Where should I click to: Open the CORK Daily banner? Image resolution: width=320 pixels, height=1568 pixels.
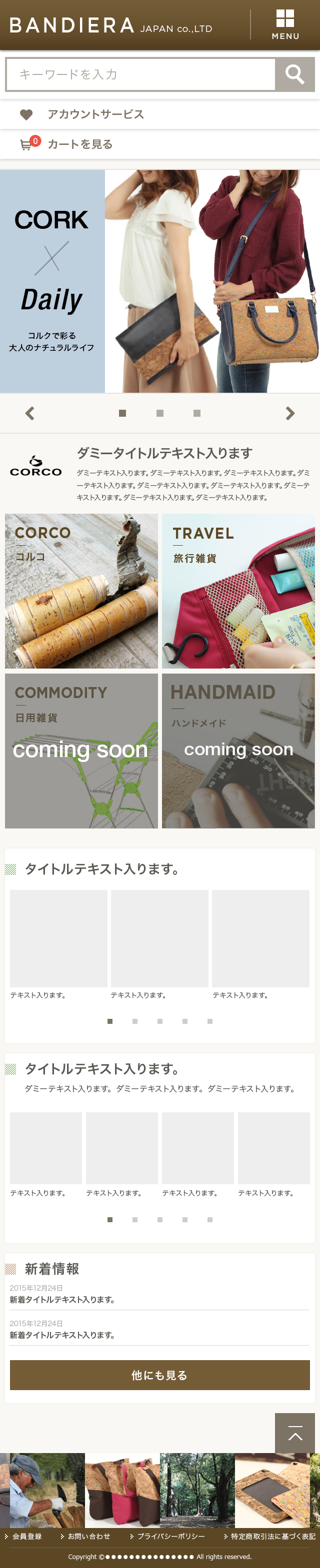coord(159,281)
